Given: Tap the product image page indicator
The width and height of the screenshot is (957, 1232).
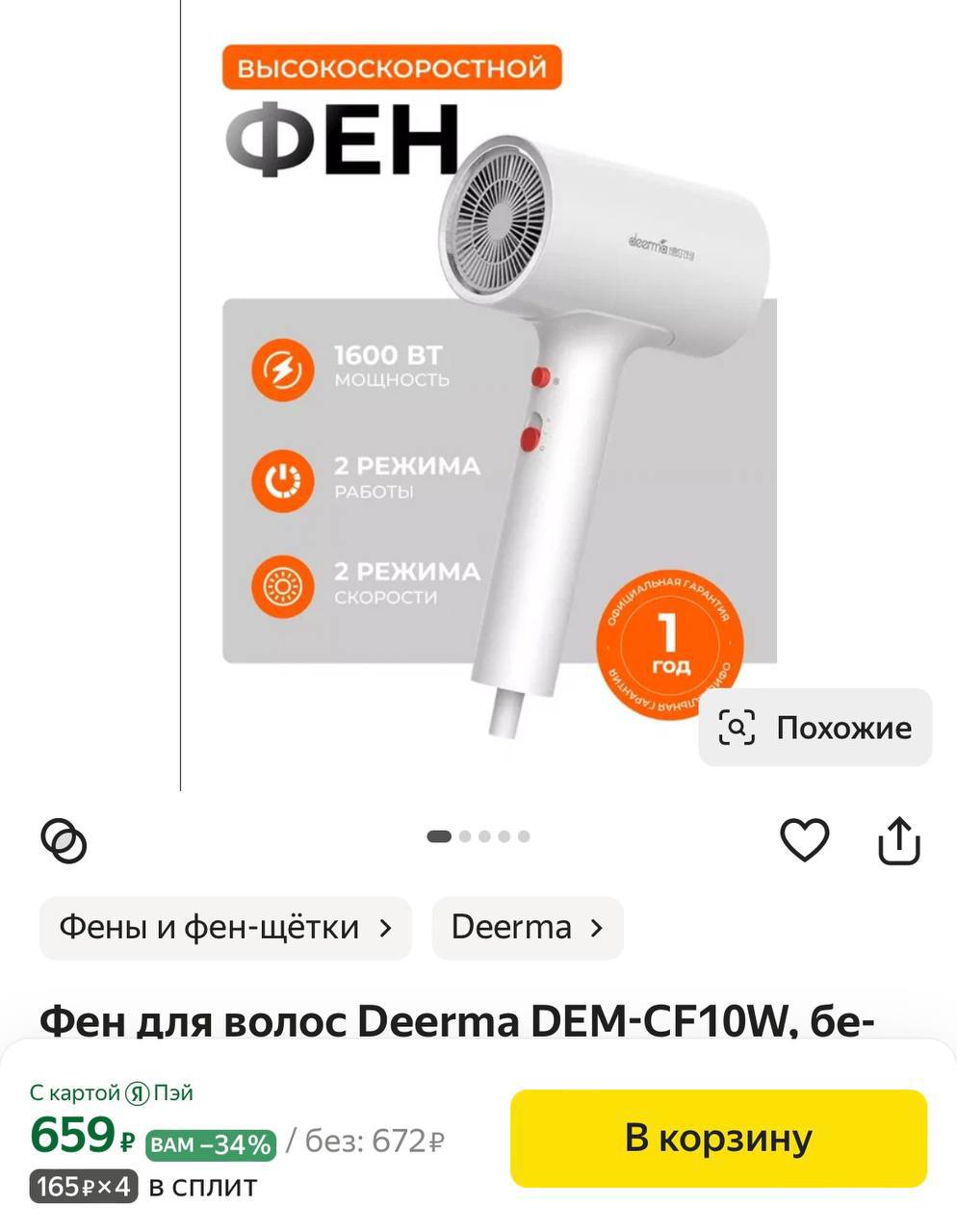Looking at the screenshot, I should coord(478,836).
